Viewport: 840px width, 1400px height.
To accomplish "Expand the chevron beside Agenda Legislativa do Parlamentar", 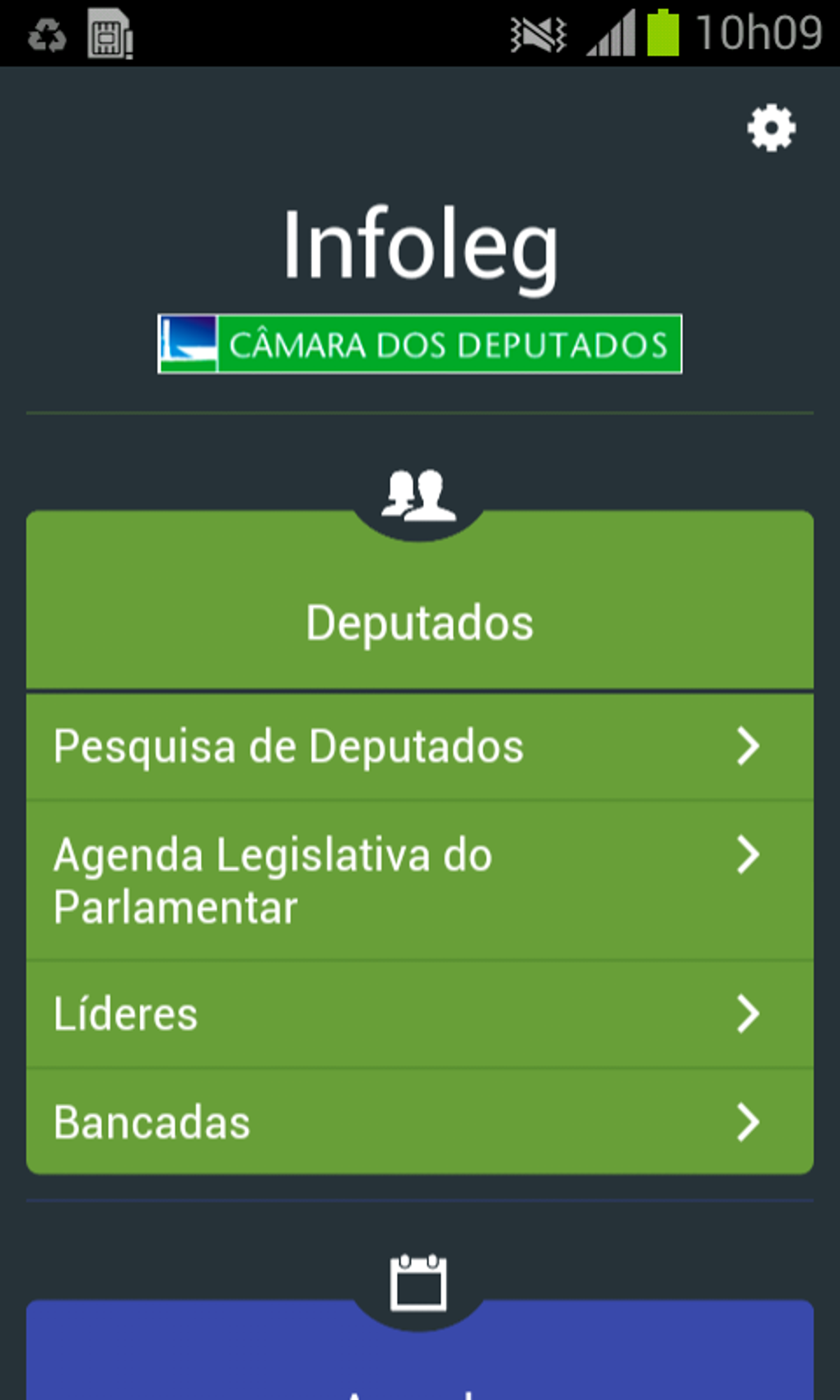I will 748,856.
